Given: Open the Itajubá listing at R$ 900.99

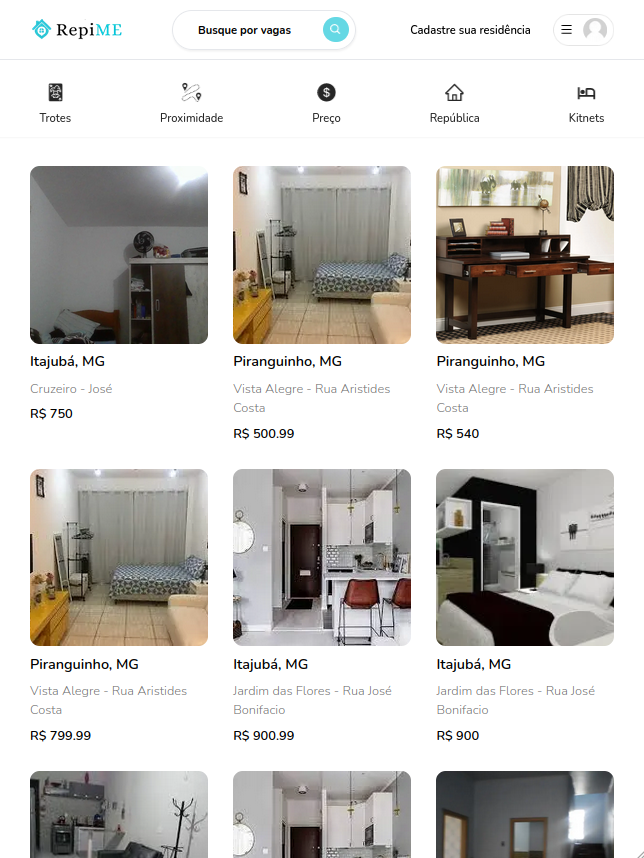Looking at the screenshot, I should 322,557.
